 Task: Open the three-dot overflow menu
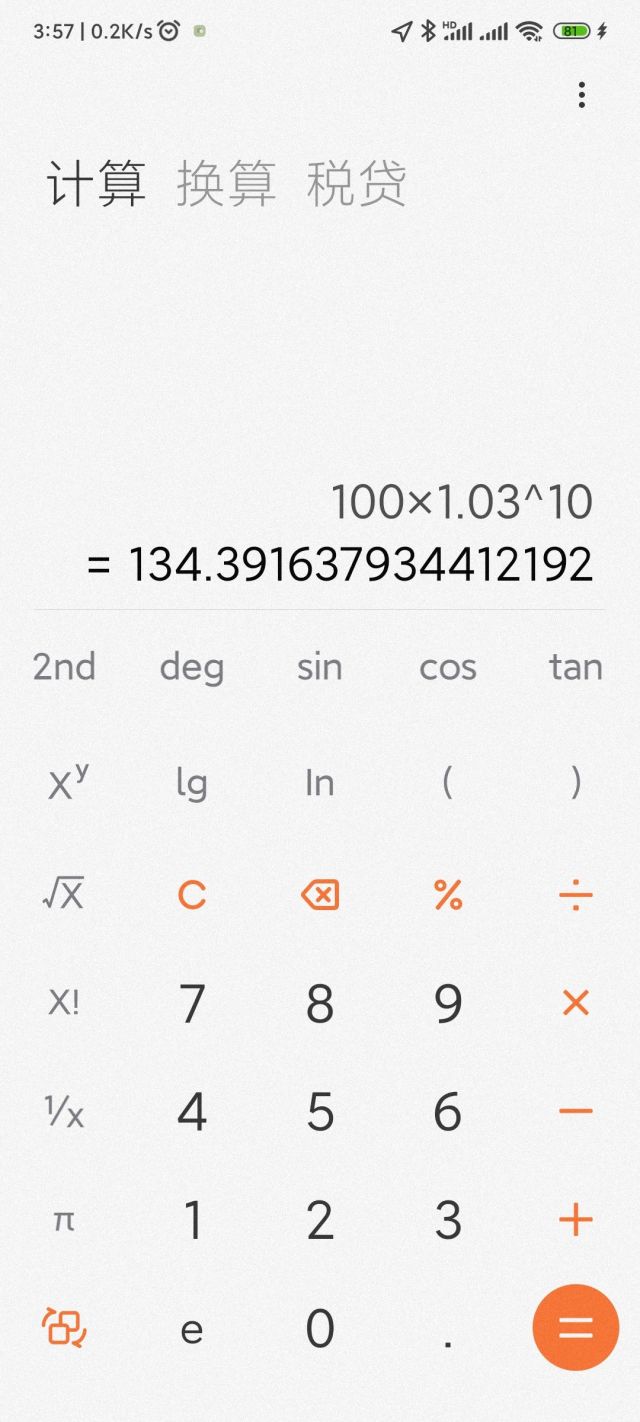581,96
